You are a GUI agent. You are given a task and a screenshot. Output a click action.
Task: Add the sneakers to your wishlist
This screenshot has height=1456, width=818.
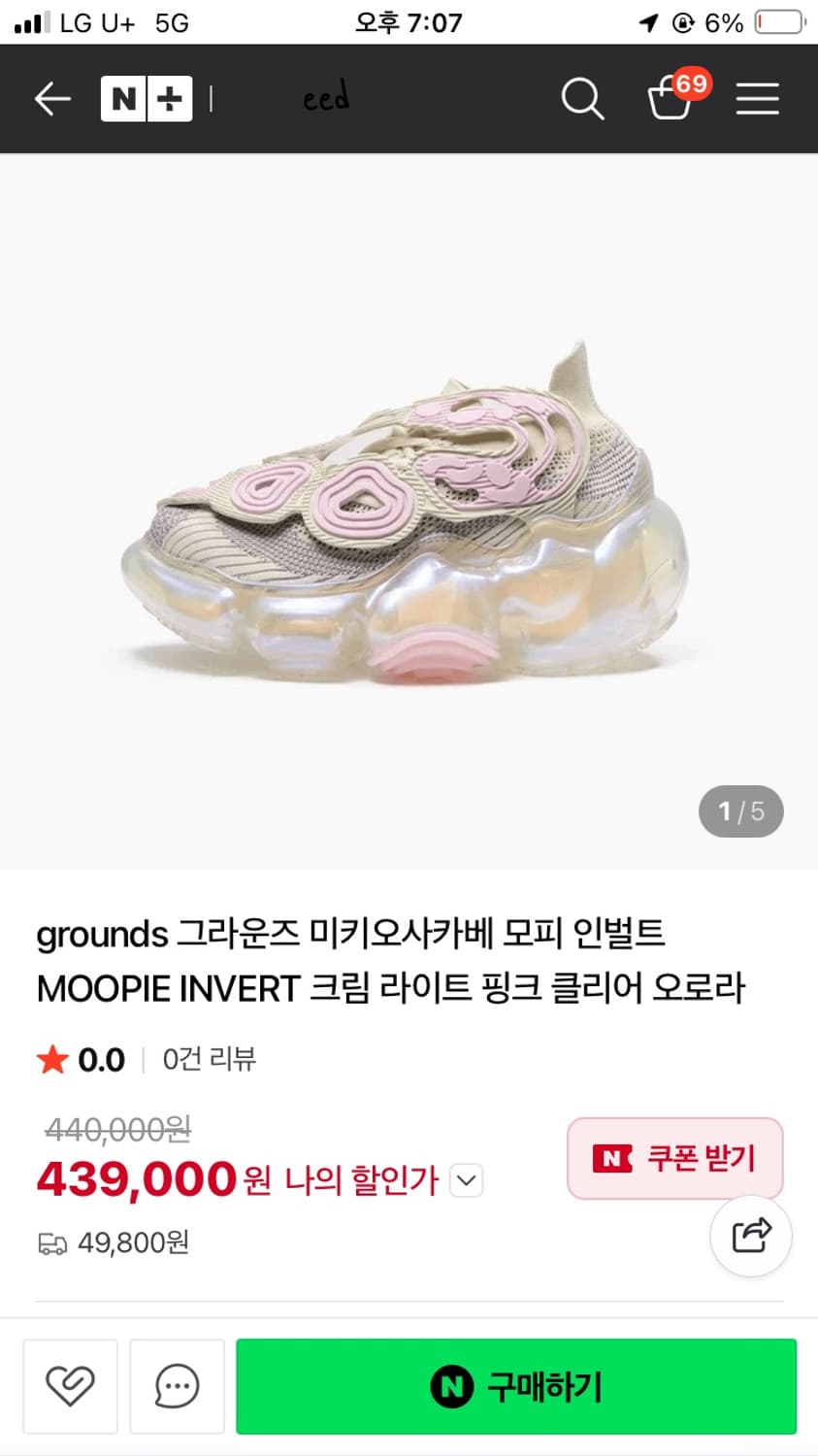click(x=70, y=1386)
